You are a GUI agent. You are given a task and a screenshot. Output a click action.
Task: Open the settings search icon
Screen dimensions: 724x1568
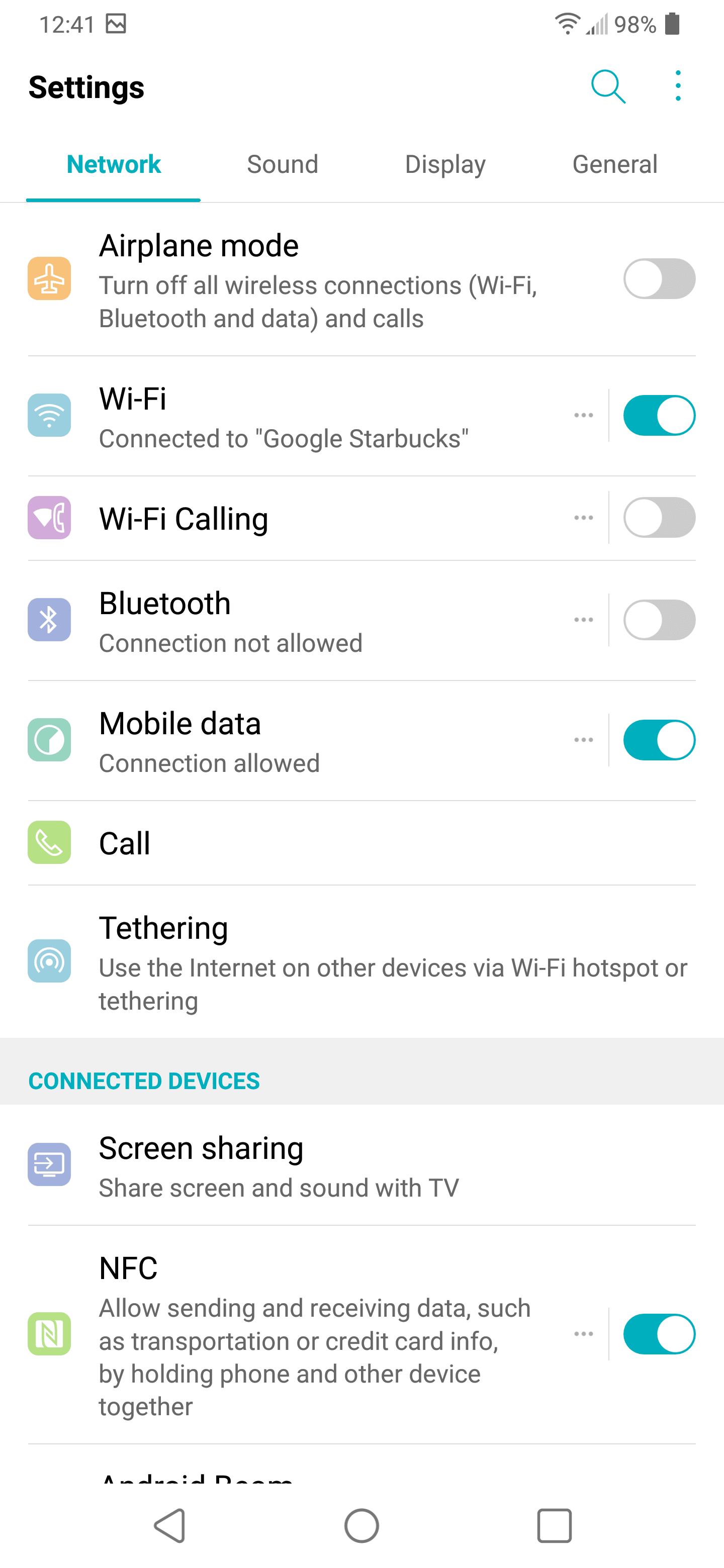click(608, 86)
